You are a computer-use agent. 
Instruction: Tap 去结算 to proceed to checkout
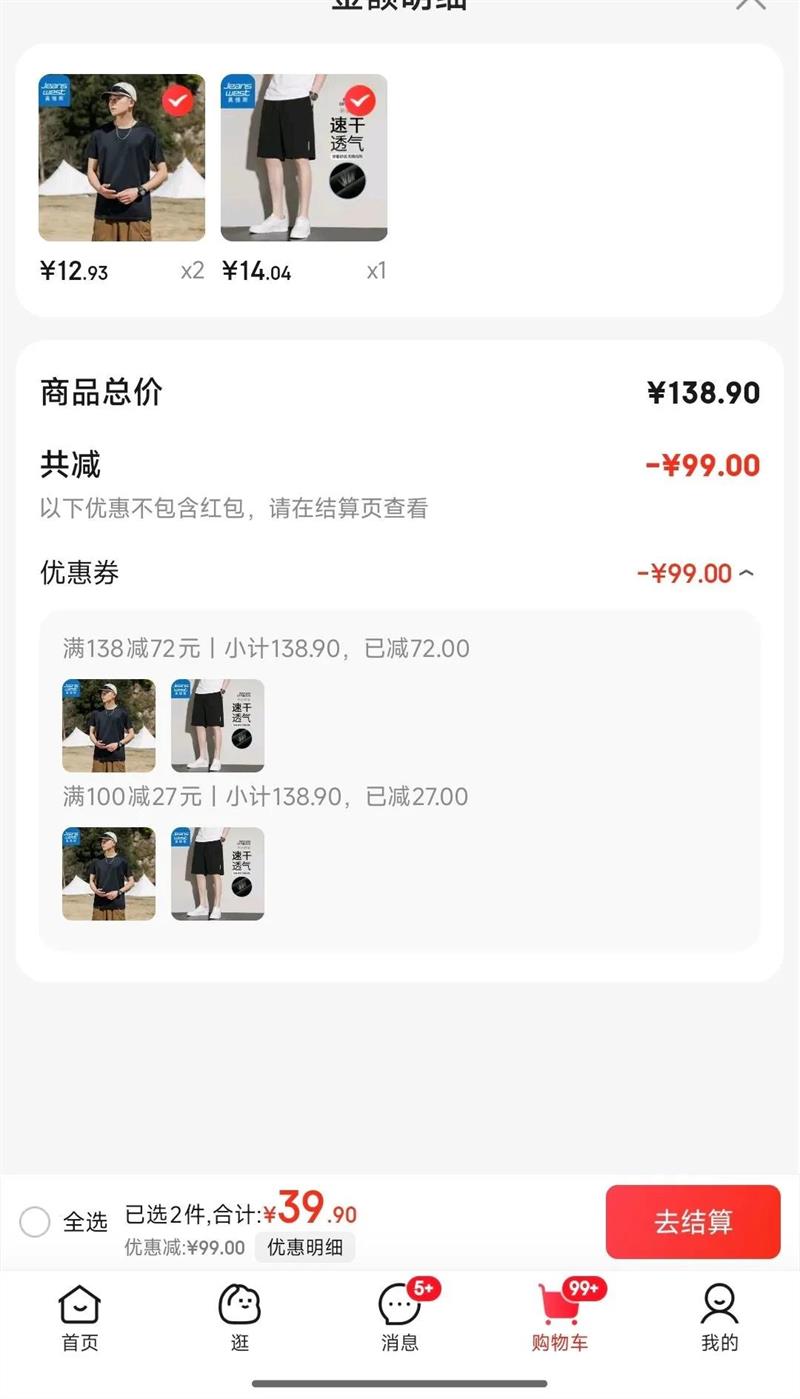pos(692,1222)
